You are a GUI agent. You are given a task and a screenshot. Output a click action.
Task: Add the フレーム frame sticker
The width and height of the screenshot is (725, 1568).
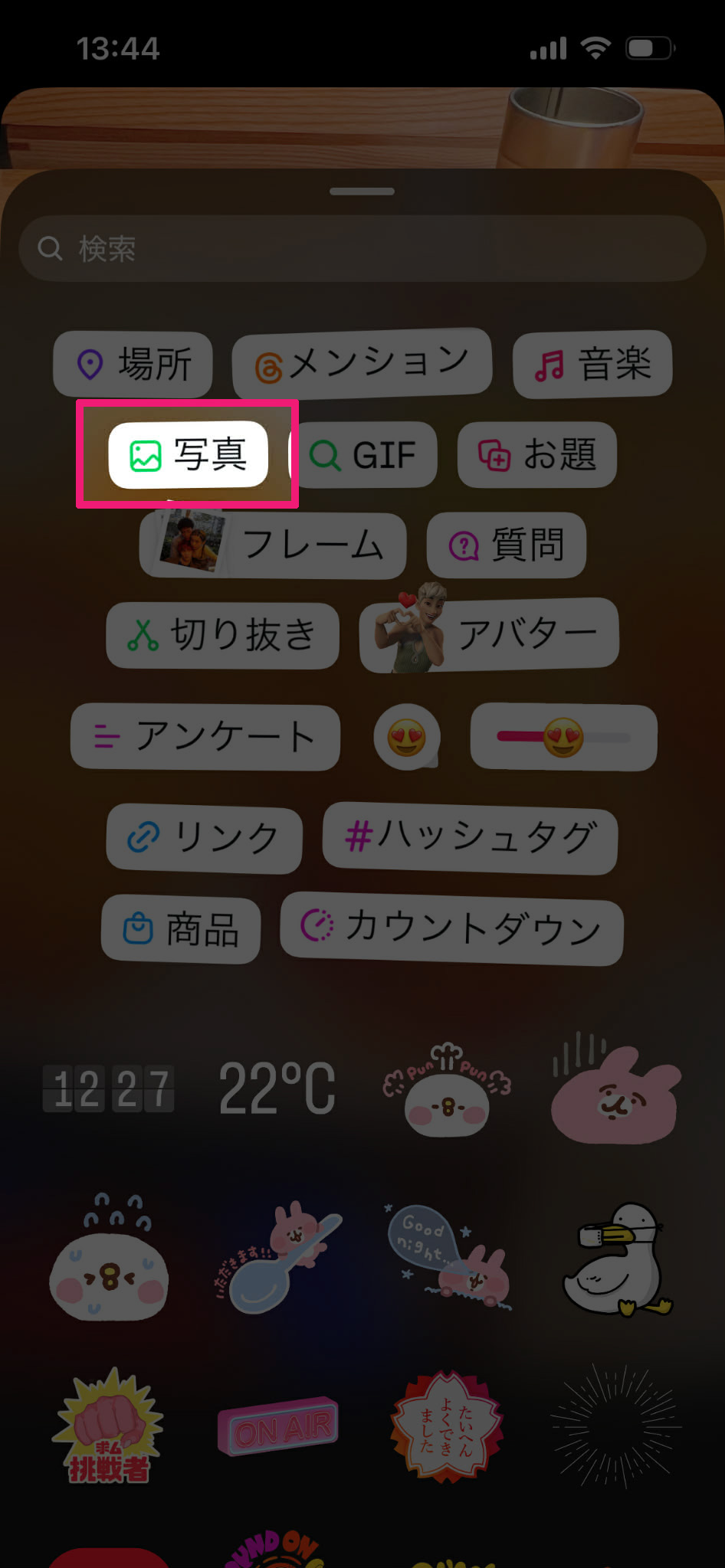pos(273,545)
